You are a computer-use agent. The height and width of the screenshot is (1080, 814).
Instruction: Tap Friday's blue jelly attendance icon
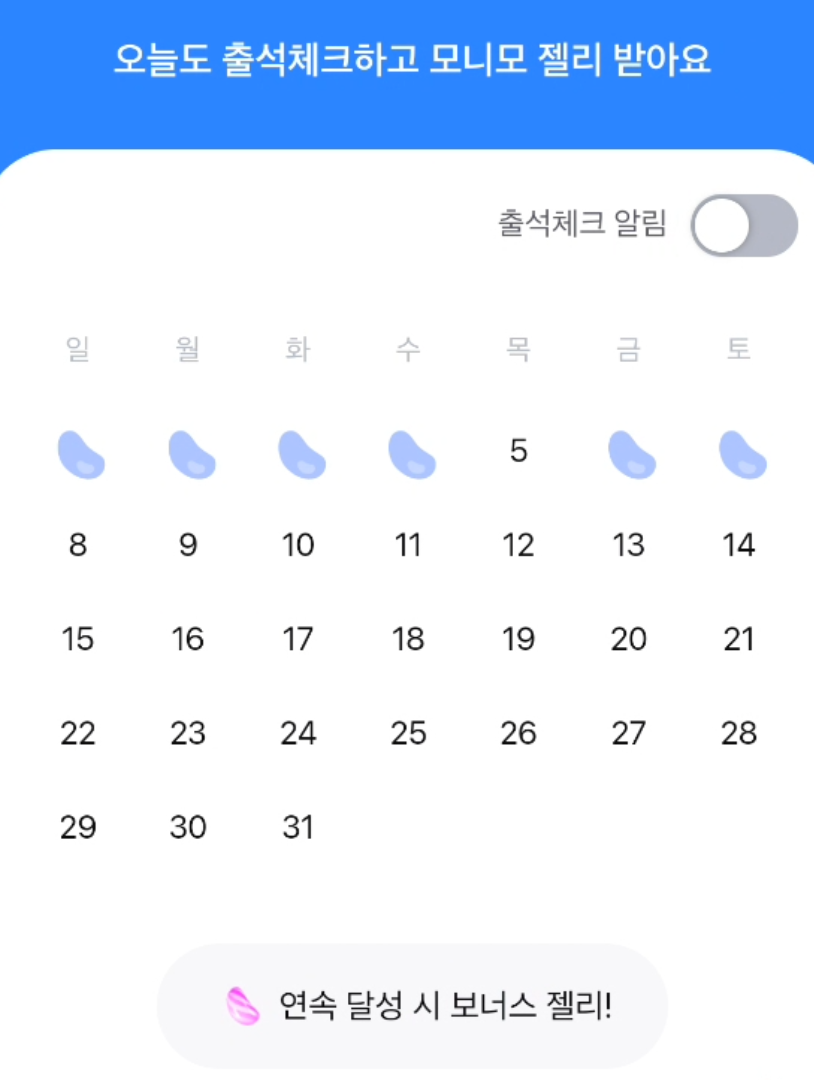pyautogui.click(x=630, y=452)
